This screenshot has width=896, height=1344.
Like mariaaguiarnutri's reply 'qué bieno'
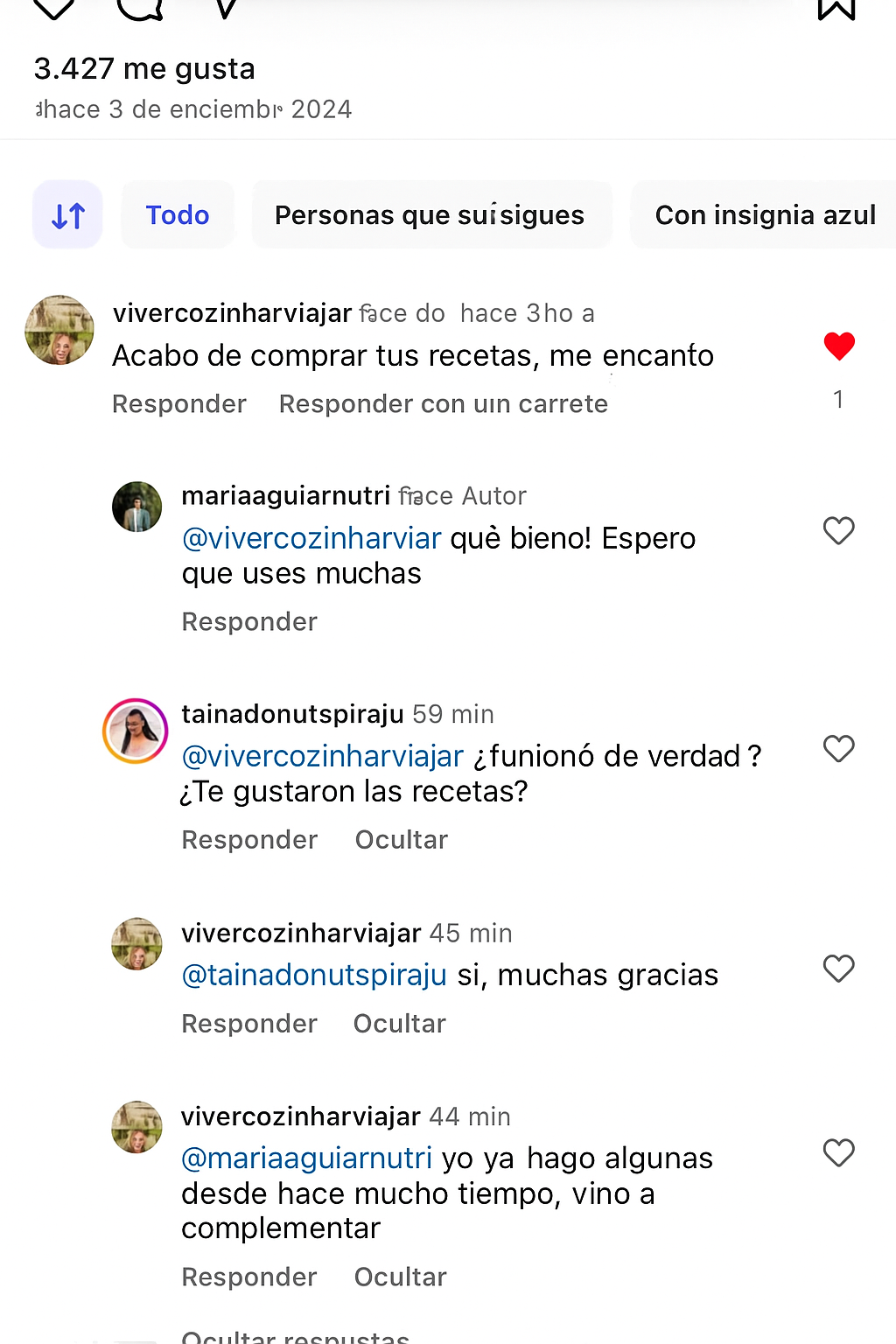point(838,530)
